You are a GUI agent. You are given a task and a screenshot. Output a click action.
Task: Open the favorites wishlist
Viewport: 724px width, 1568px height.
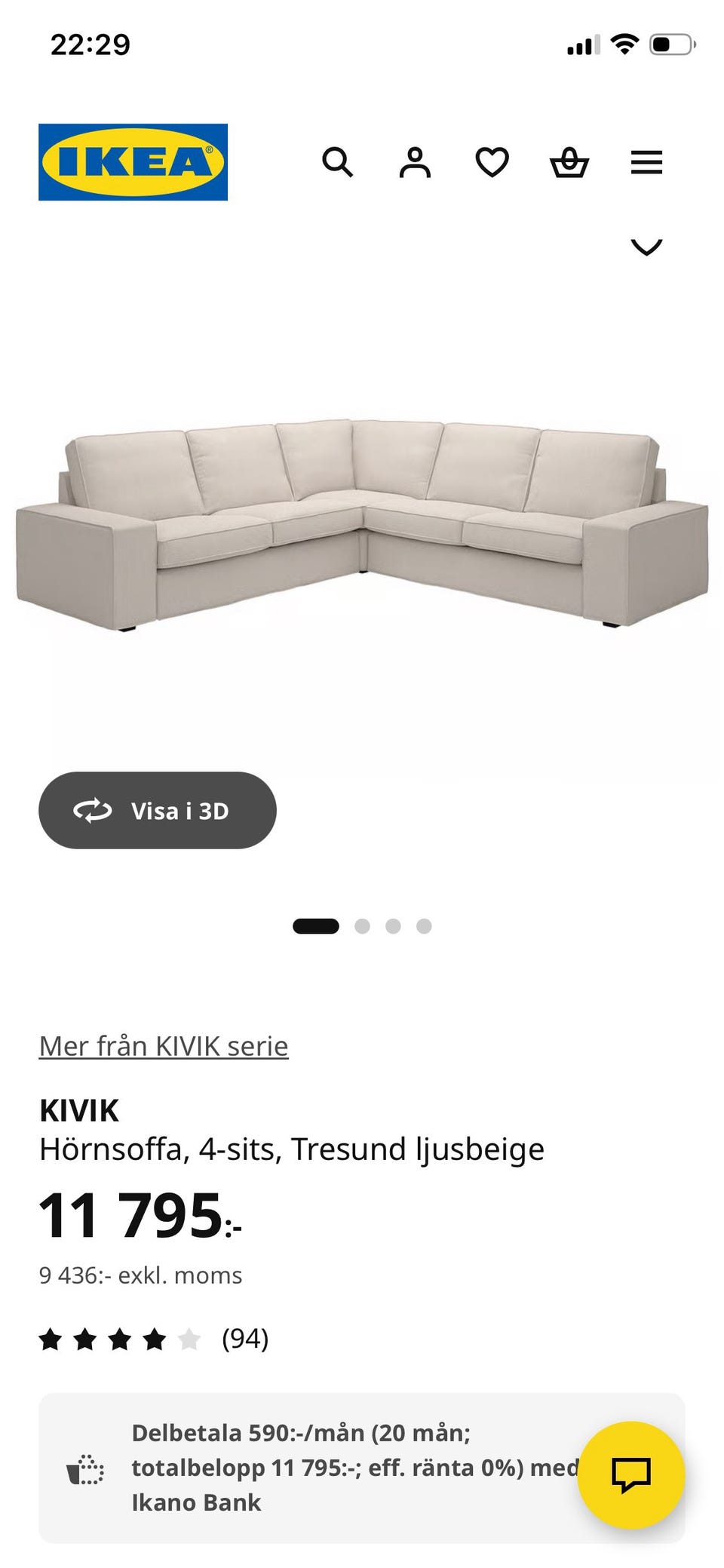492,162
